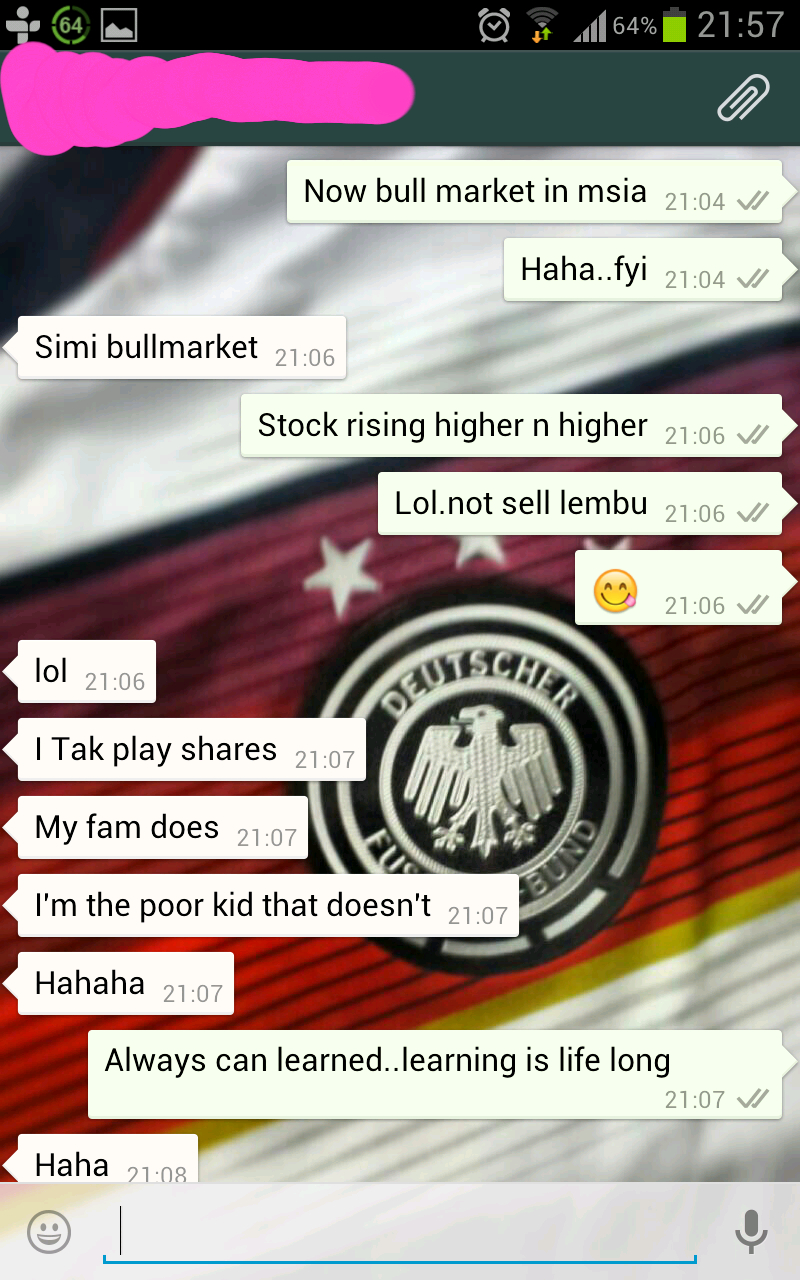Image resolution: width=800 pixels, height=1280 pixels.
Task: Open the attachment paperclip menu
Action: (x=744, y=98)
